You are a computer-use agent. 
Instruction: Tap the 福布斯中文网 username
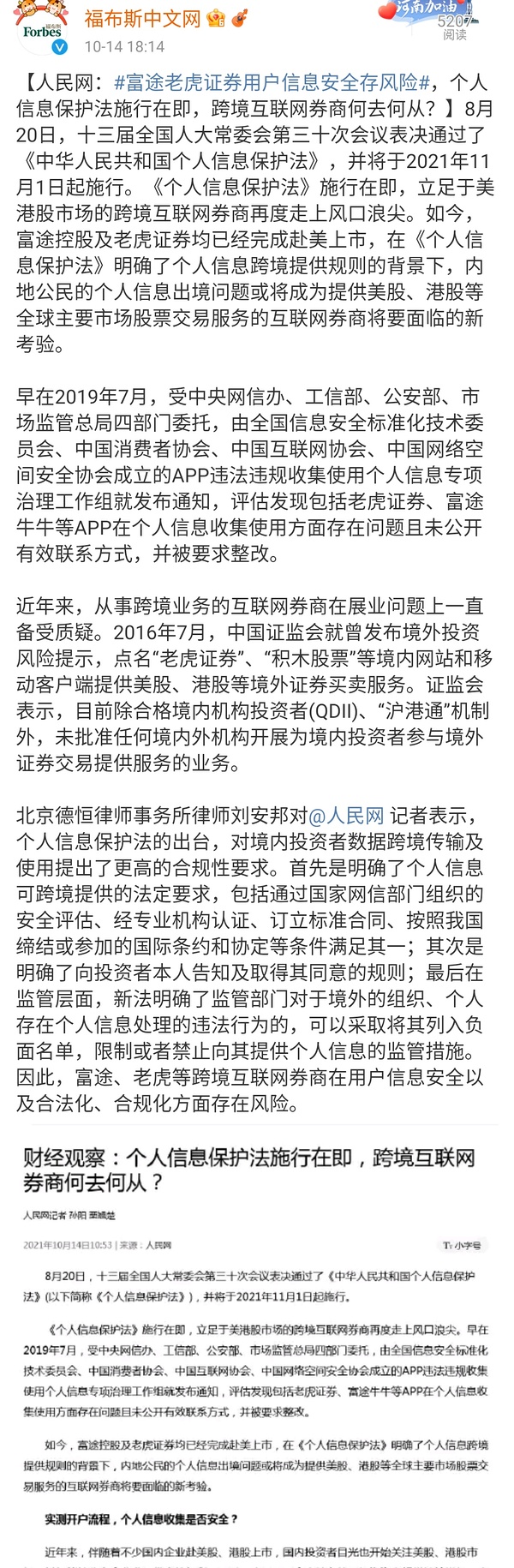tap(141, 18)
